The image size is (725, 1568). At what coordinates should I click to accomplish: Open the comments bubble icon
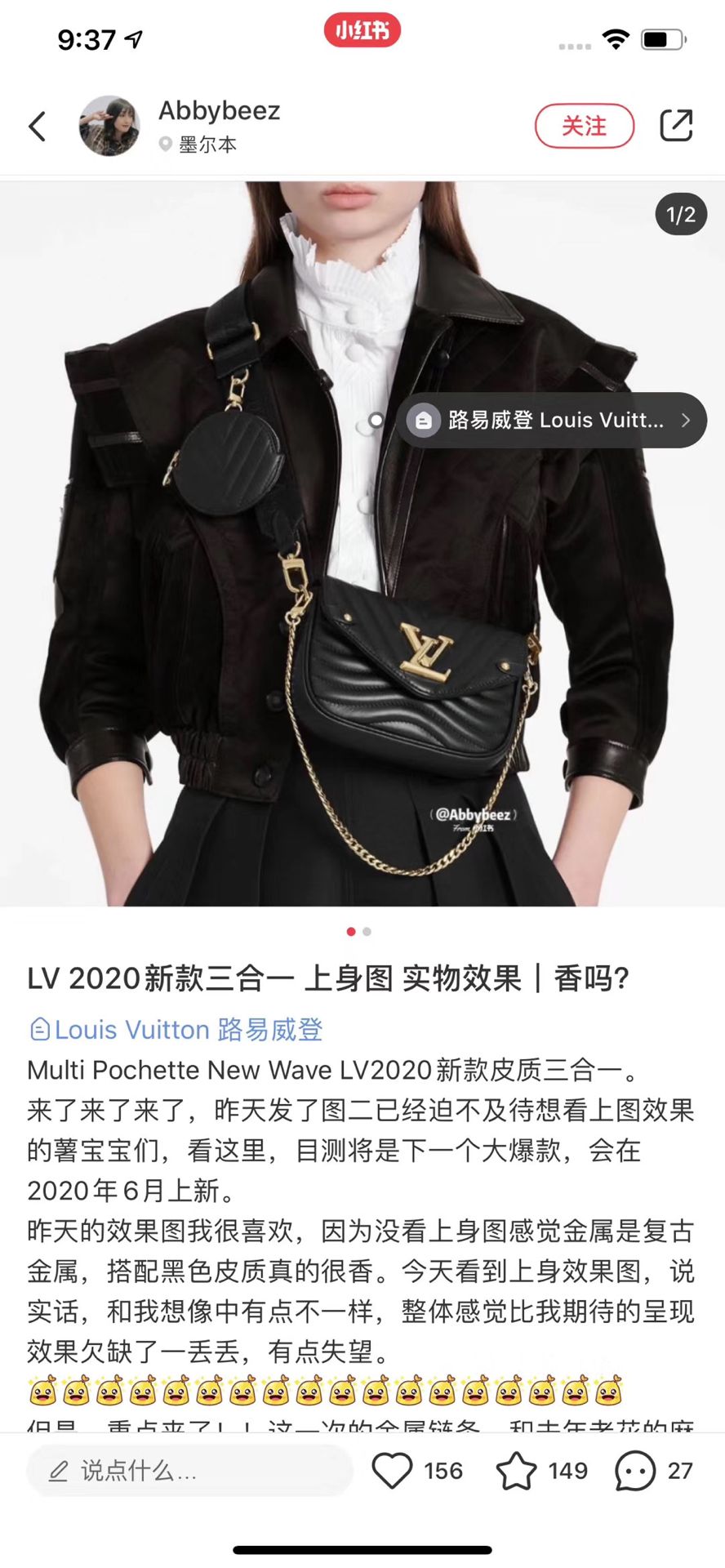pyautogui.click(x=635, y=1471)
